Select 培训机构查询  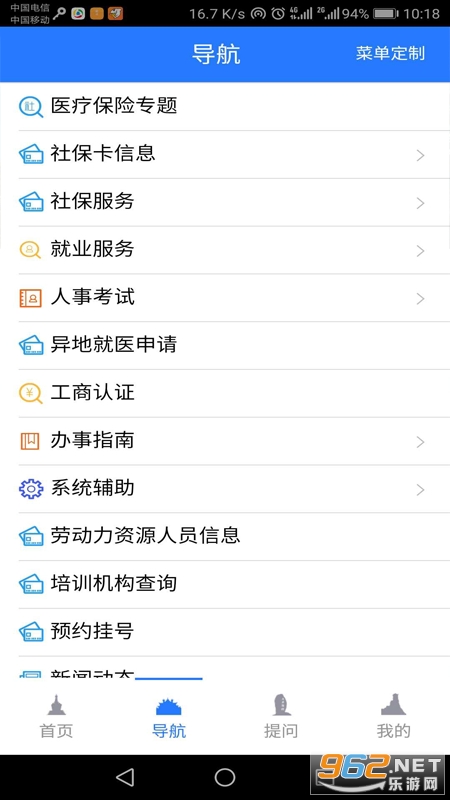pyautogui.click(x=225, y=585)
